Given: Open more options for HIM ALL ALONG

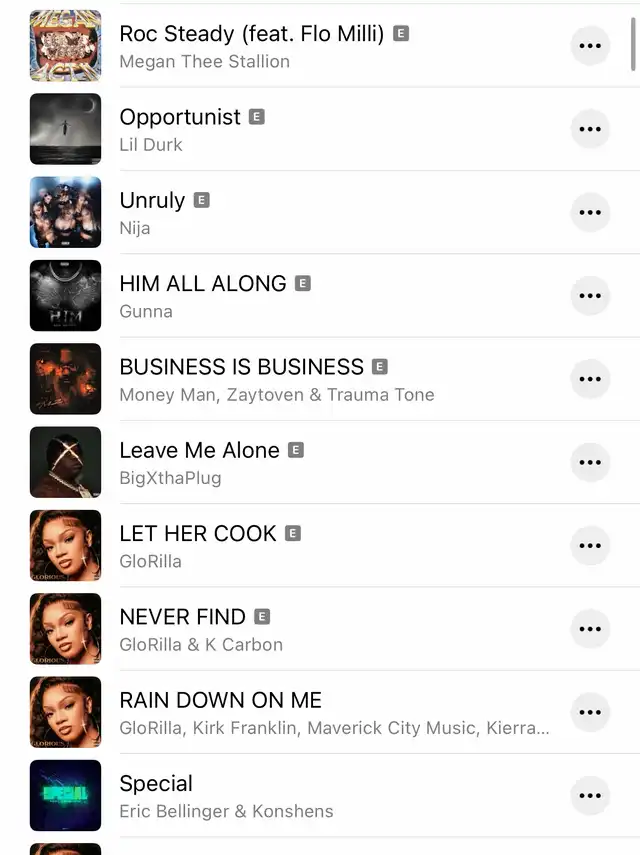Looking at the screenshot, I should (x=590, y=296).
